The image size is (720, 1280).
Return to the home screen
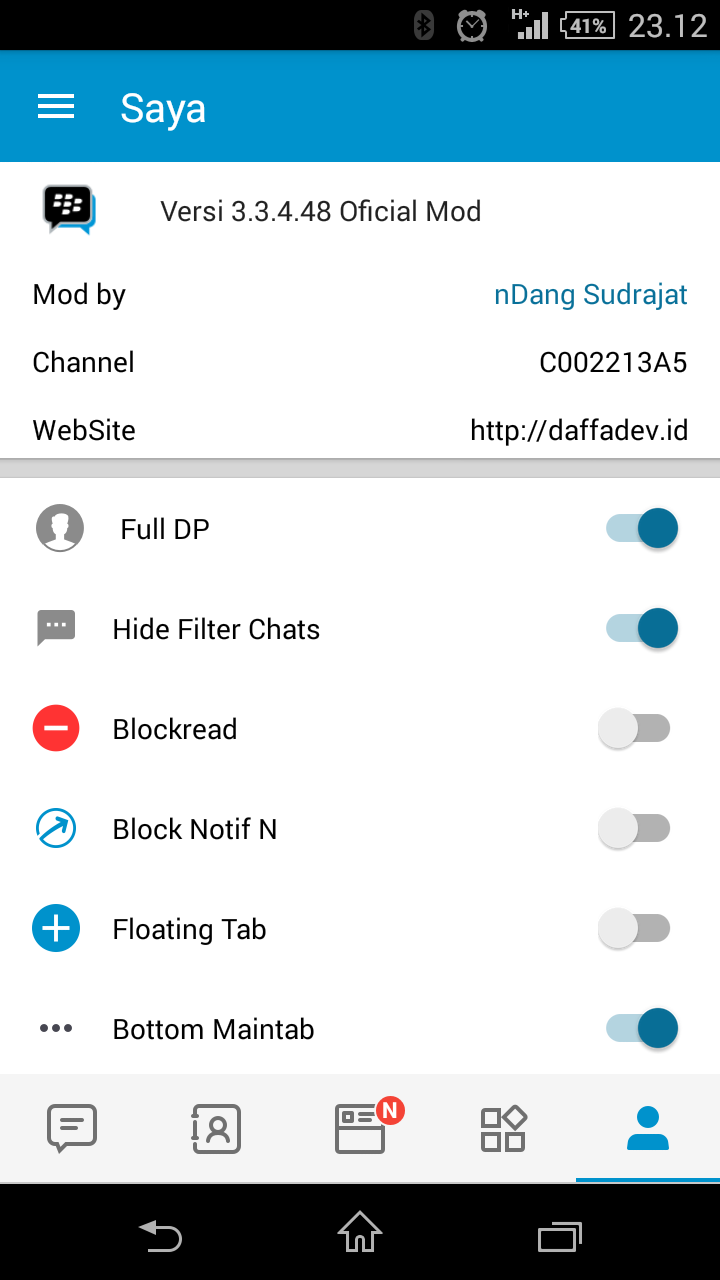[x=360, y=1232]
